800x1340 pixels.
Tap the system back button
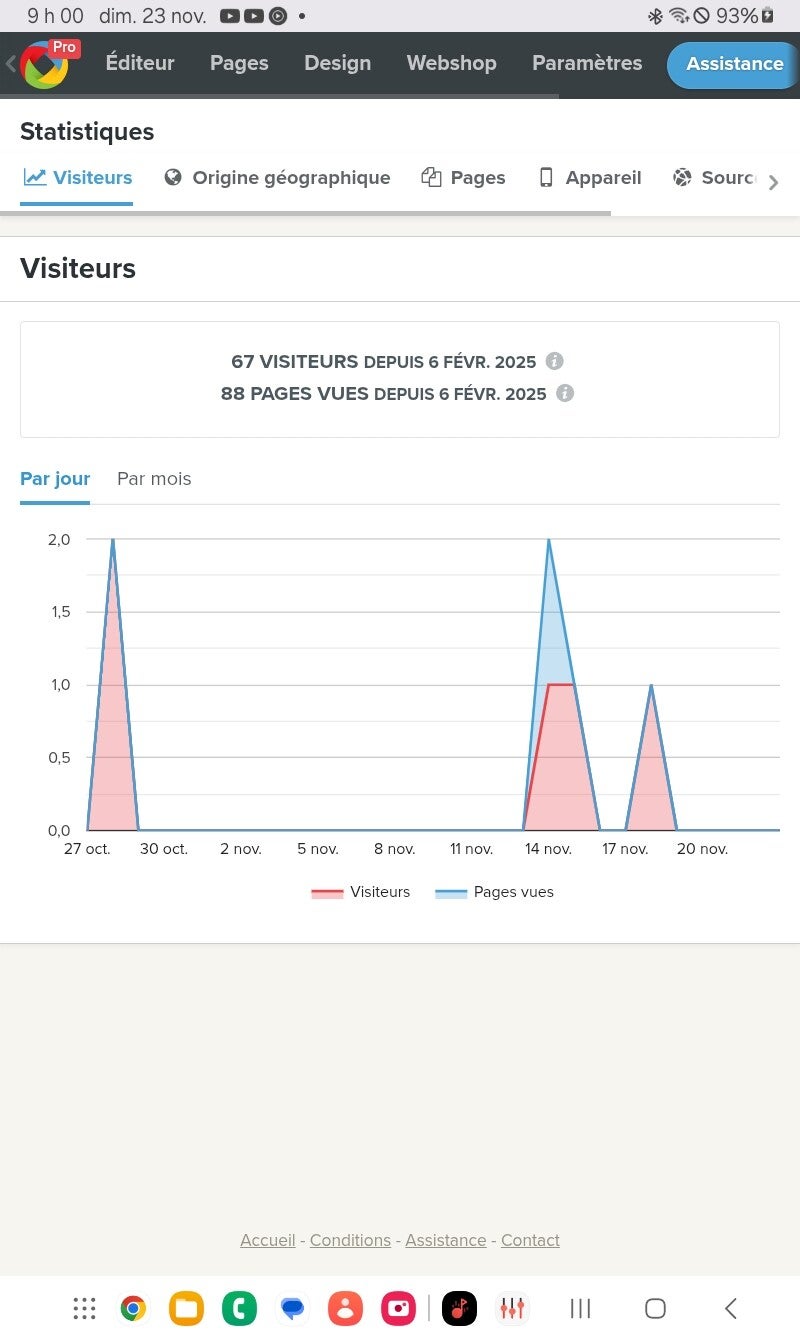tap(730, 1308)
